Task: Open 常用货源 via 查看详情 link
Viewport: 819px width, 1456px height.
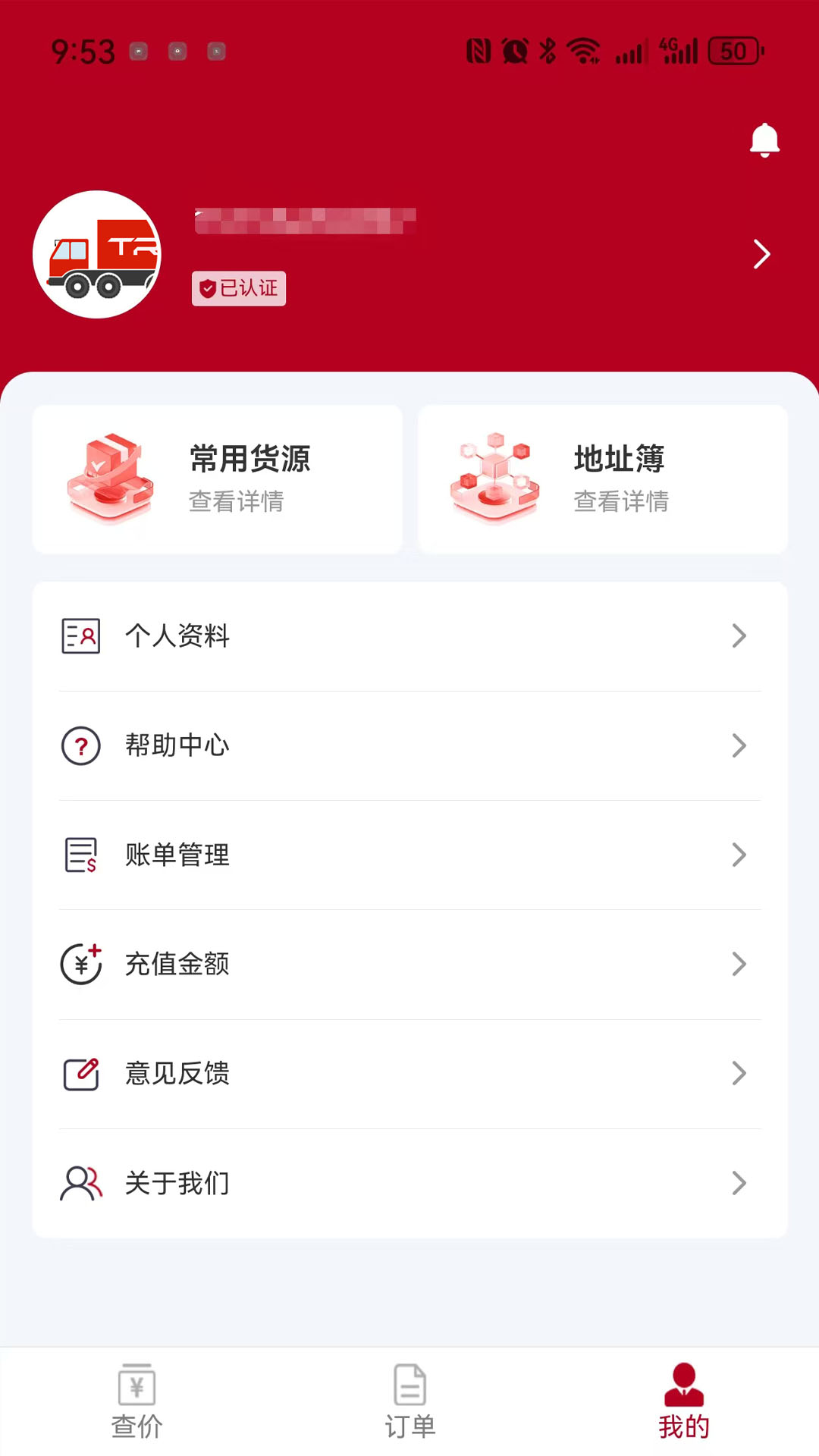Action: pyautogui.click(x=235, y=501)
